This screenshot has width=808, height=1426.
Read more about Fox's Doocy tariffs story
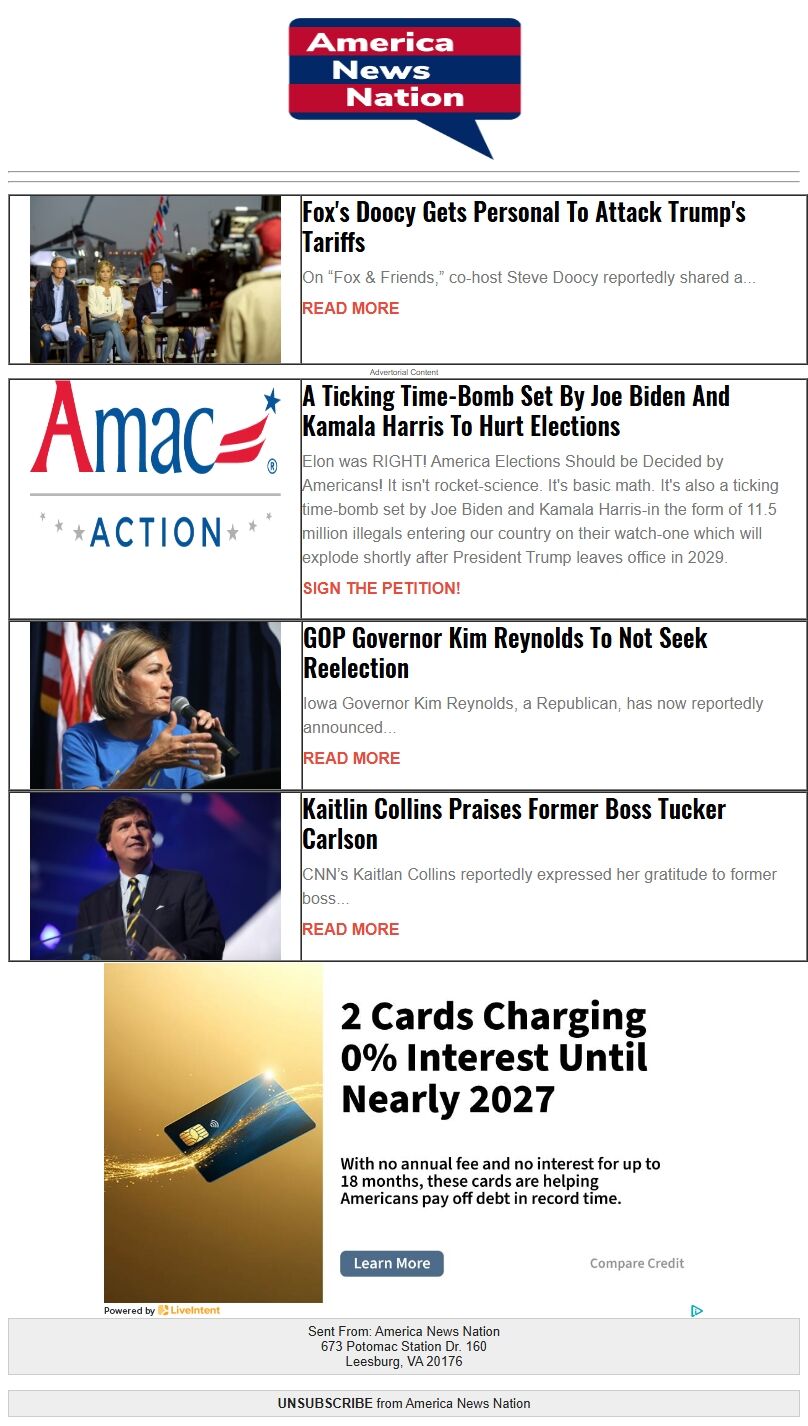[x=351, y=308]
